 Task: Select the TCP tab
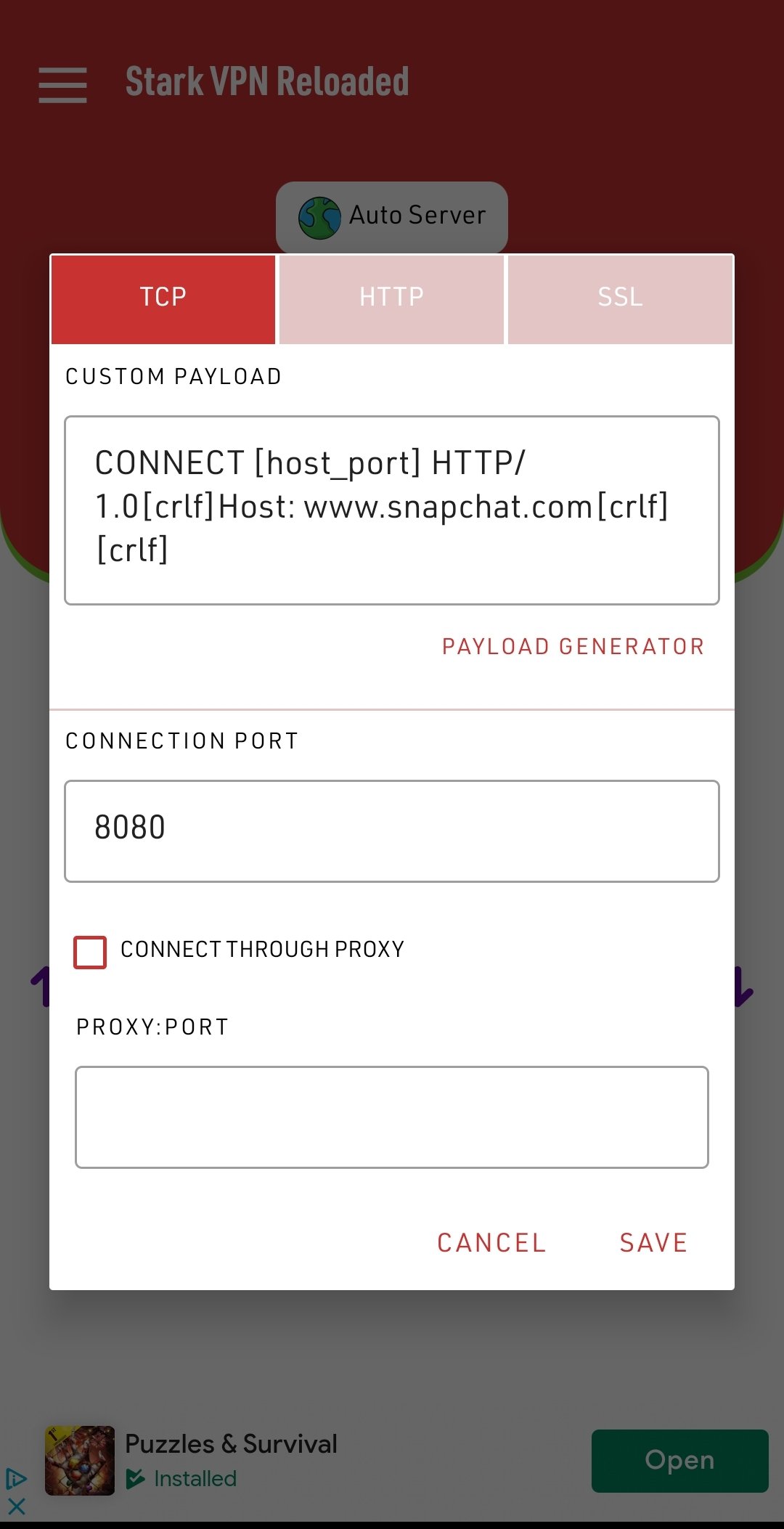(x=163, y=298)
